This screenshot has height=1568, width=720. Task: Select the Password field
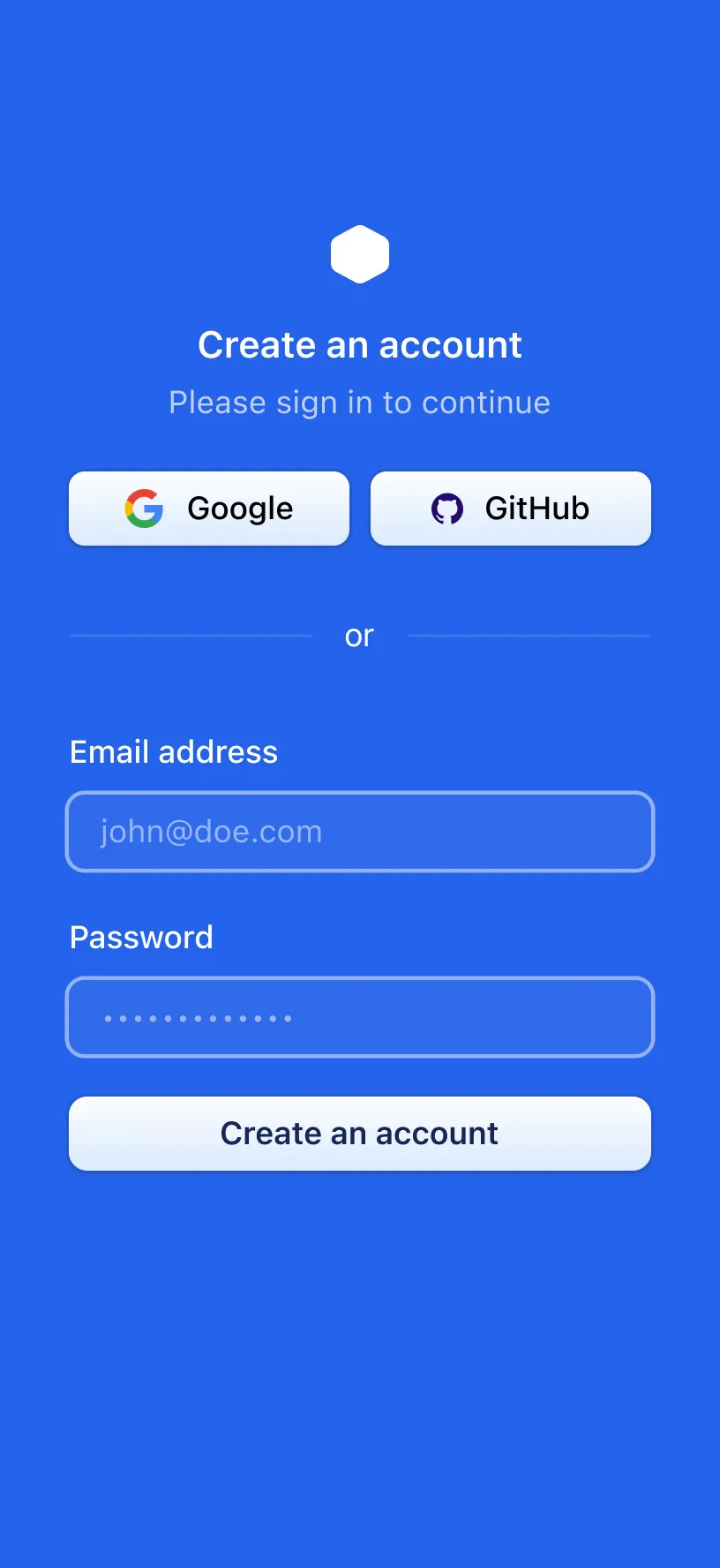pos(360,1017)
